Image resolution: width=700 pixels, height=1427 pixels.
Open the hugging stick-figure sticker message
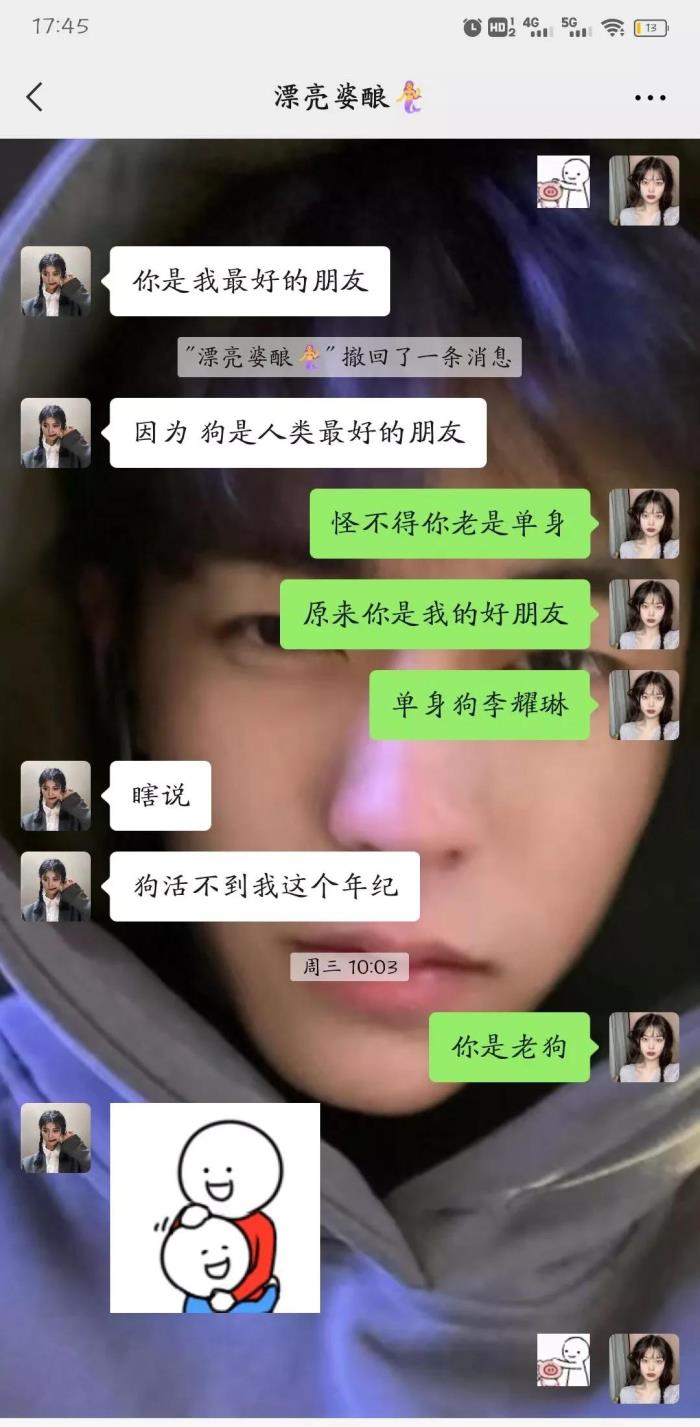[215, 1208]
